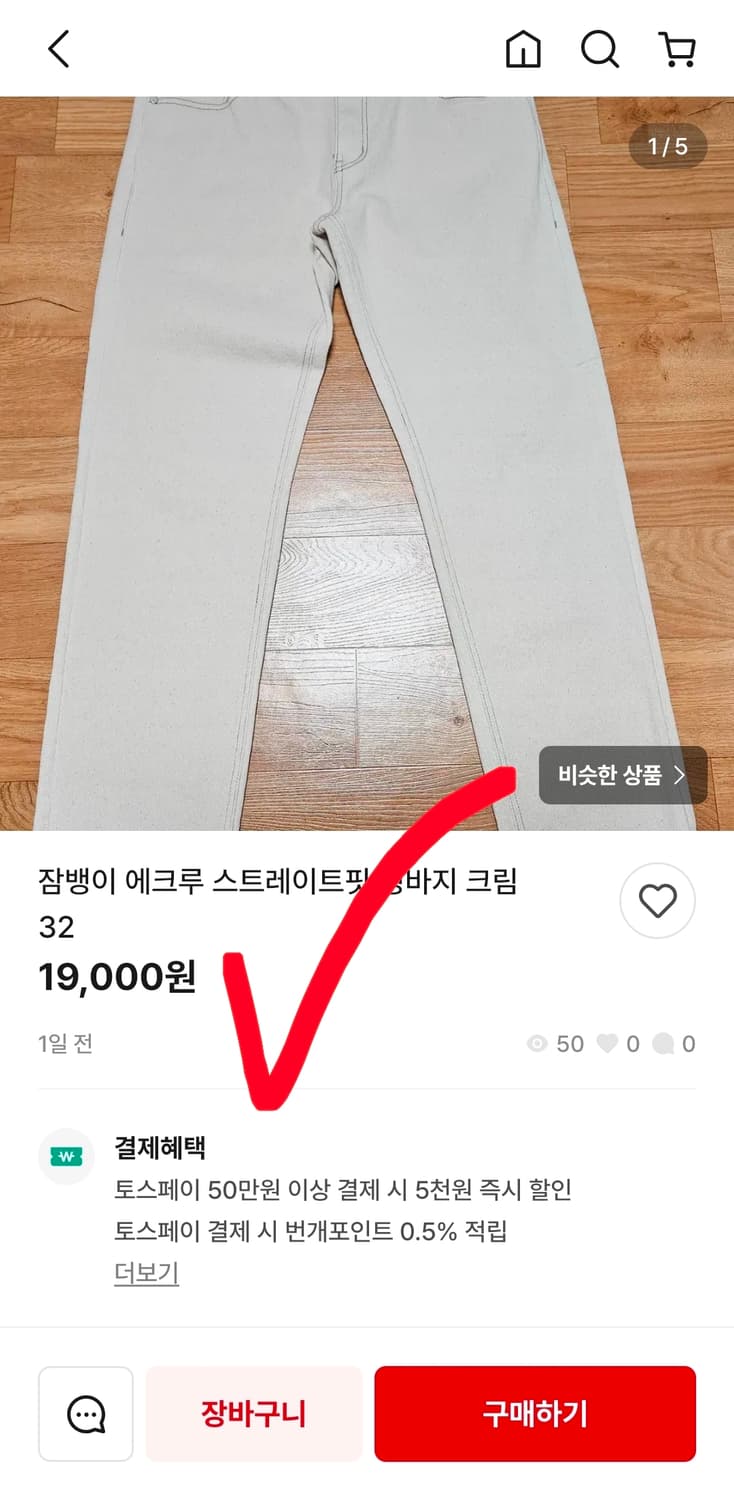Navigate back with the arrow icon
Viewport: 734px width, 1500px height.
(57, 47)
